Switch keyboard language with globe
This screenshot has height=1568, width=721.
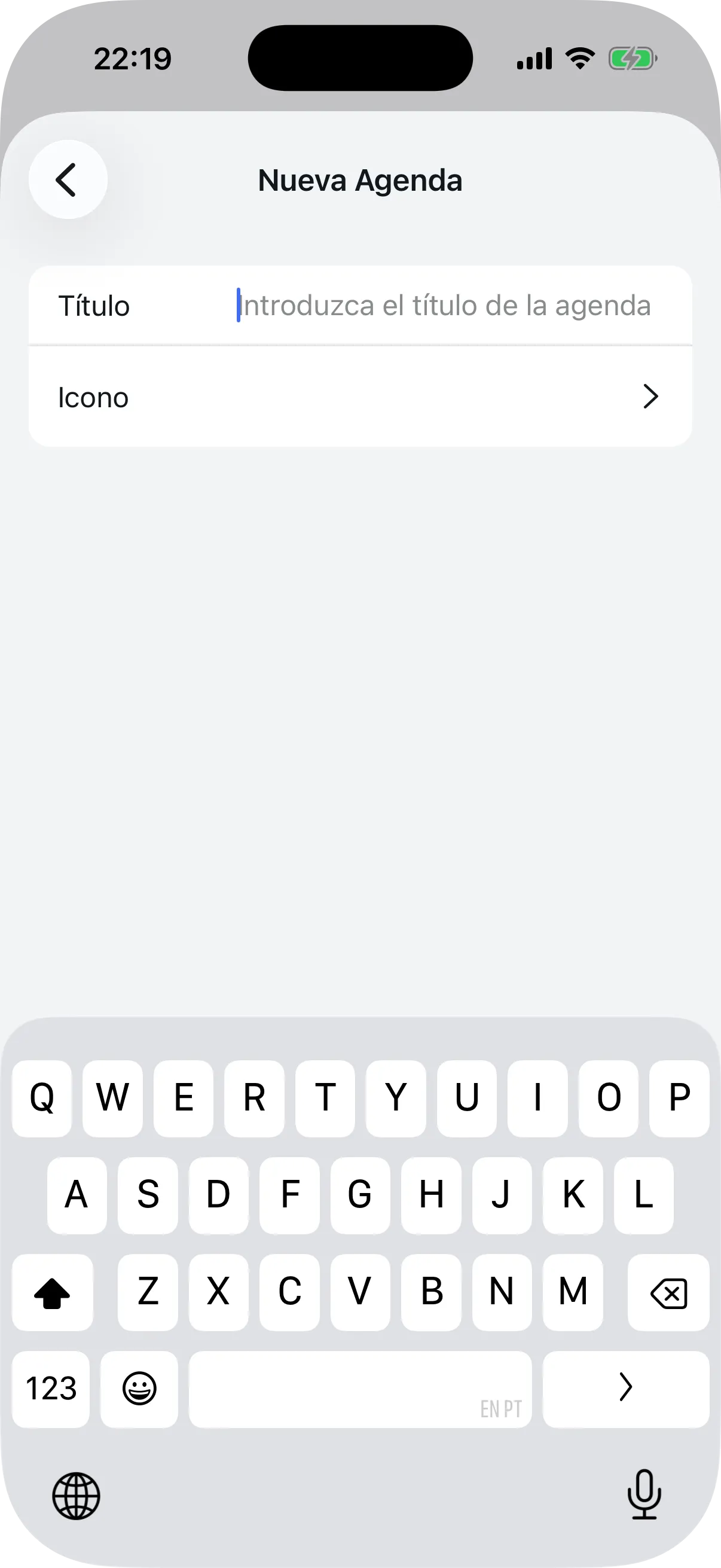76,1496
